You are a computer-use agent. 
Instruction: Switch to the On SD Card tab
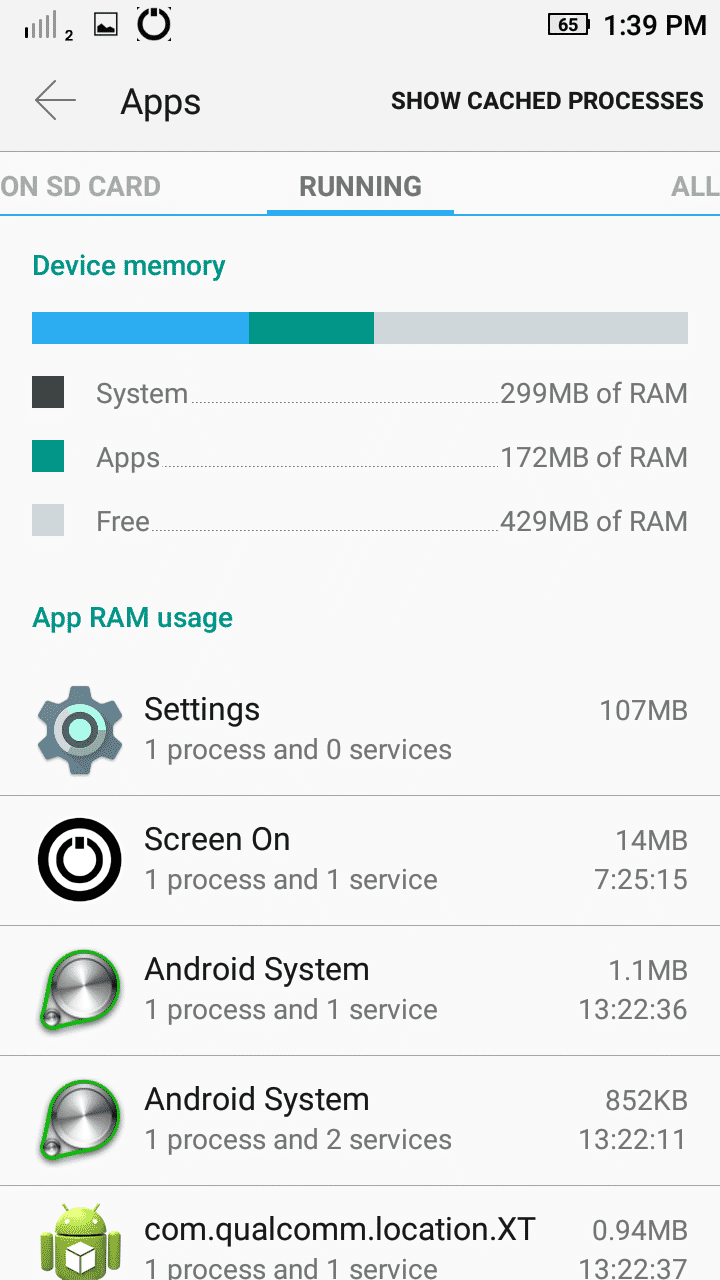point(80,186)
